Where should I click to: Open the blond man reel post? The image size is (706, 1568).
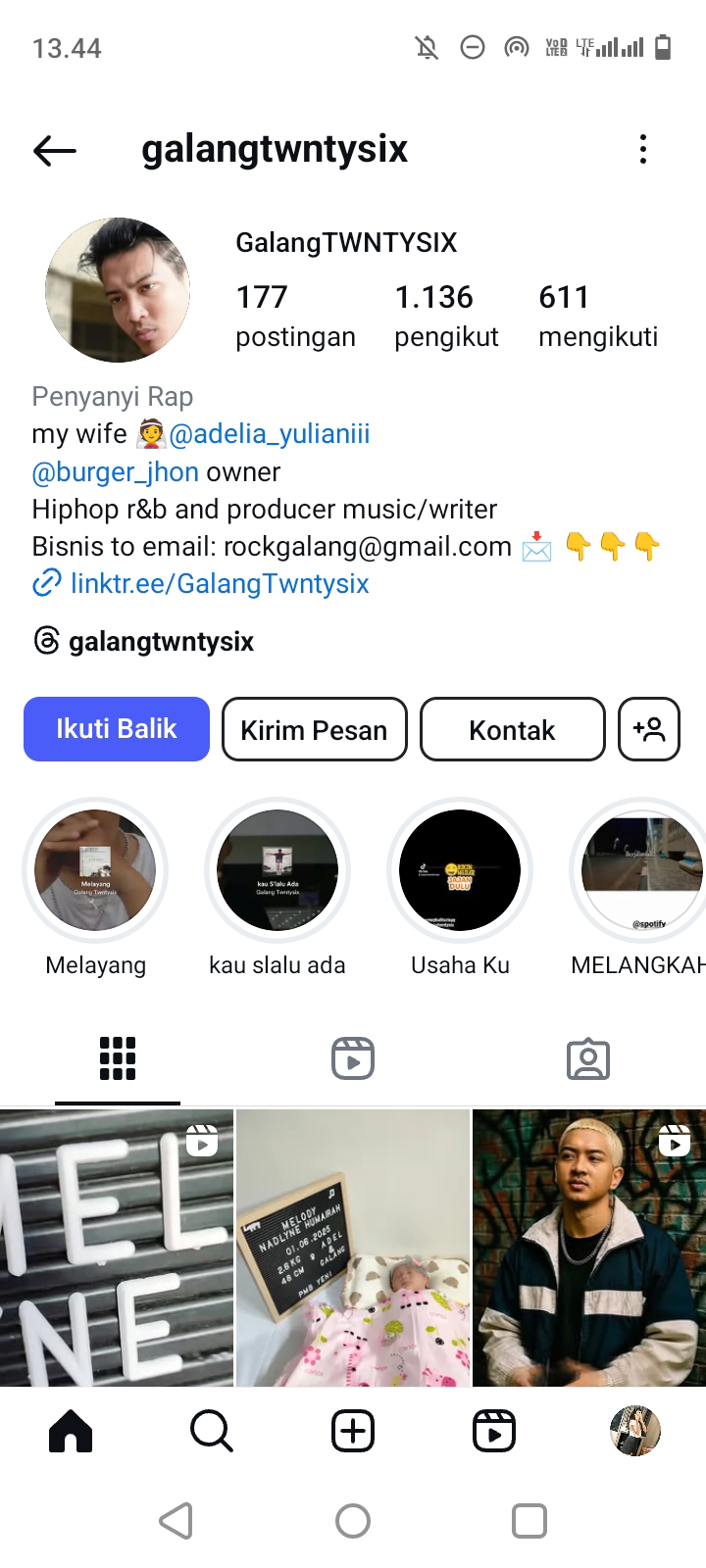click(x=589, y=1248)
